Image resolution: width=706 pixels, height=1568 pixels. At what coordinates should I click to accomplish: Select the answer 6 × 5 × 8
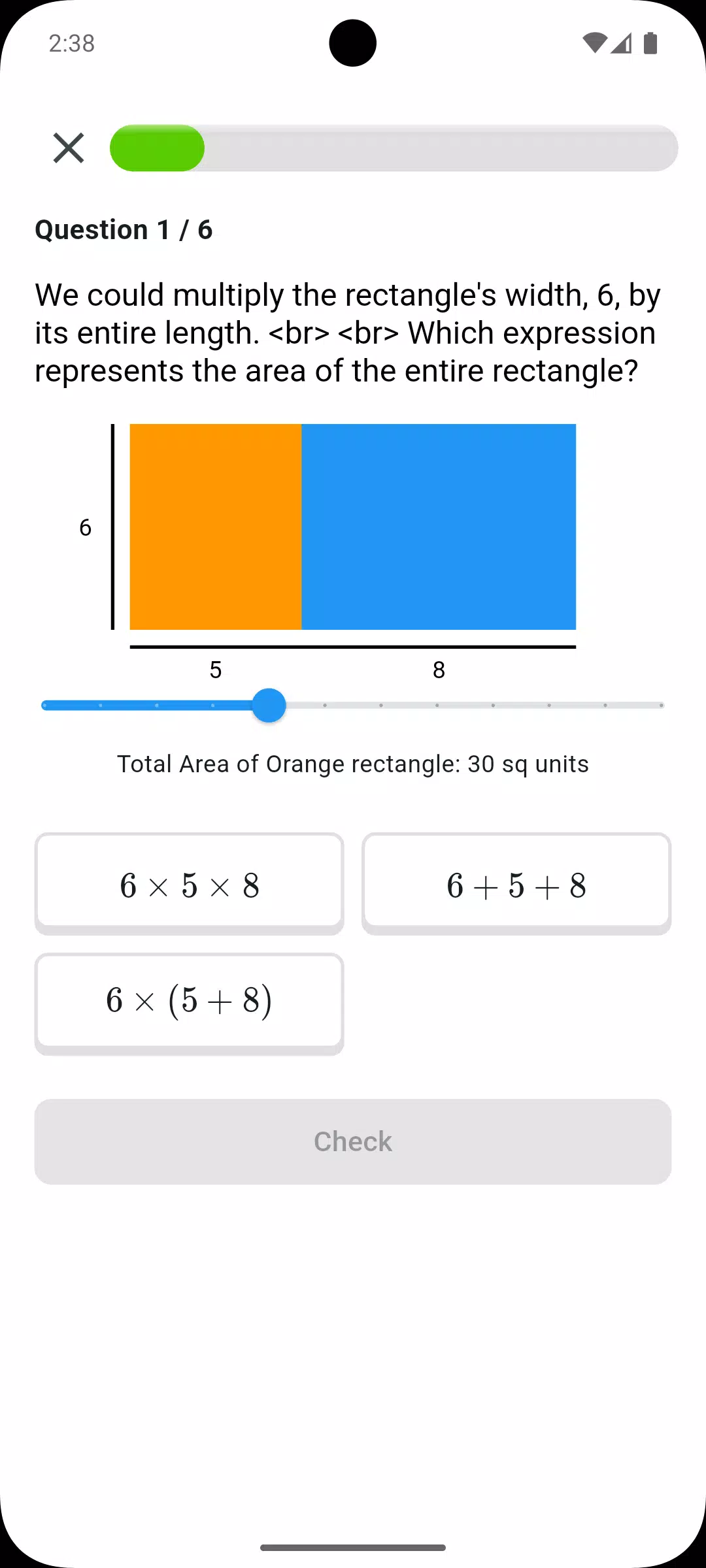(x=190, y=883)
